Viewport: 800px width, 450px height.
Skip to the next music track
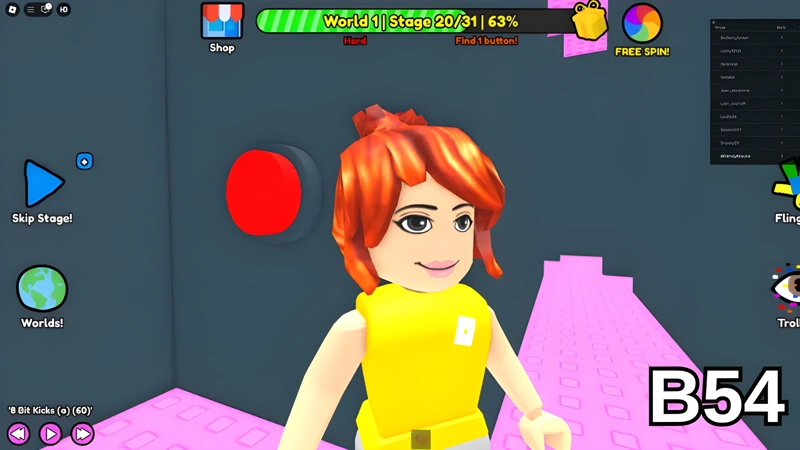[82, 433]
